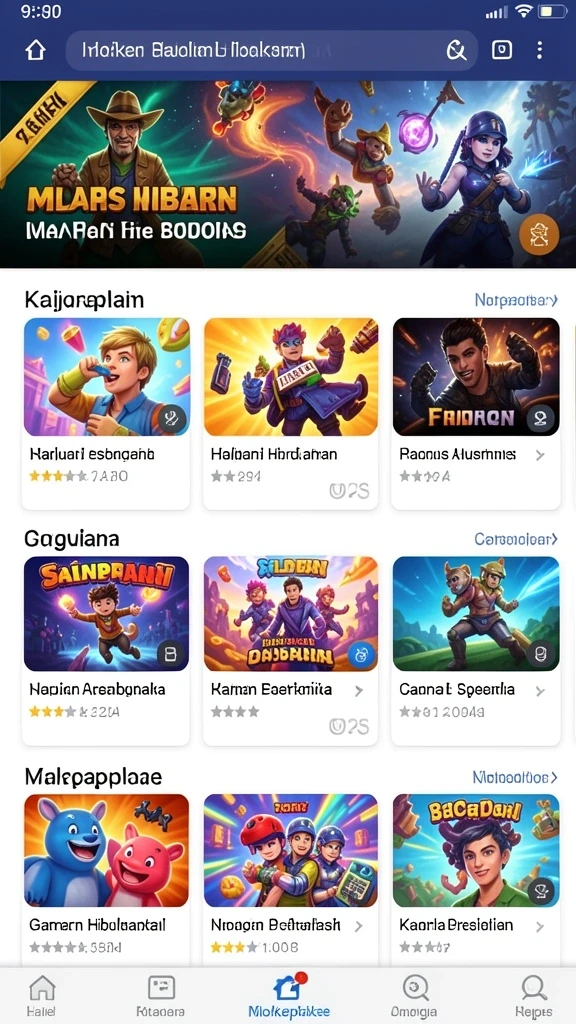Open the Gamern Hibolaantail game card
This screenshot has height=1024, width=576.
click(106, 878)
